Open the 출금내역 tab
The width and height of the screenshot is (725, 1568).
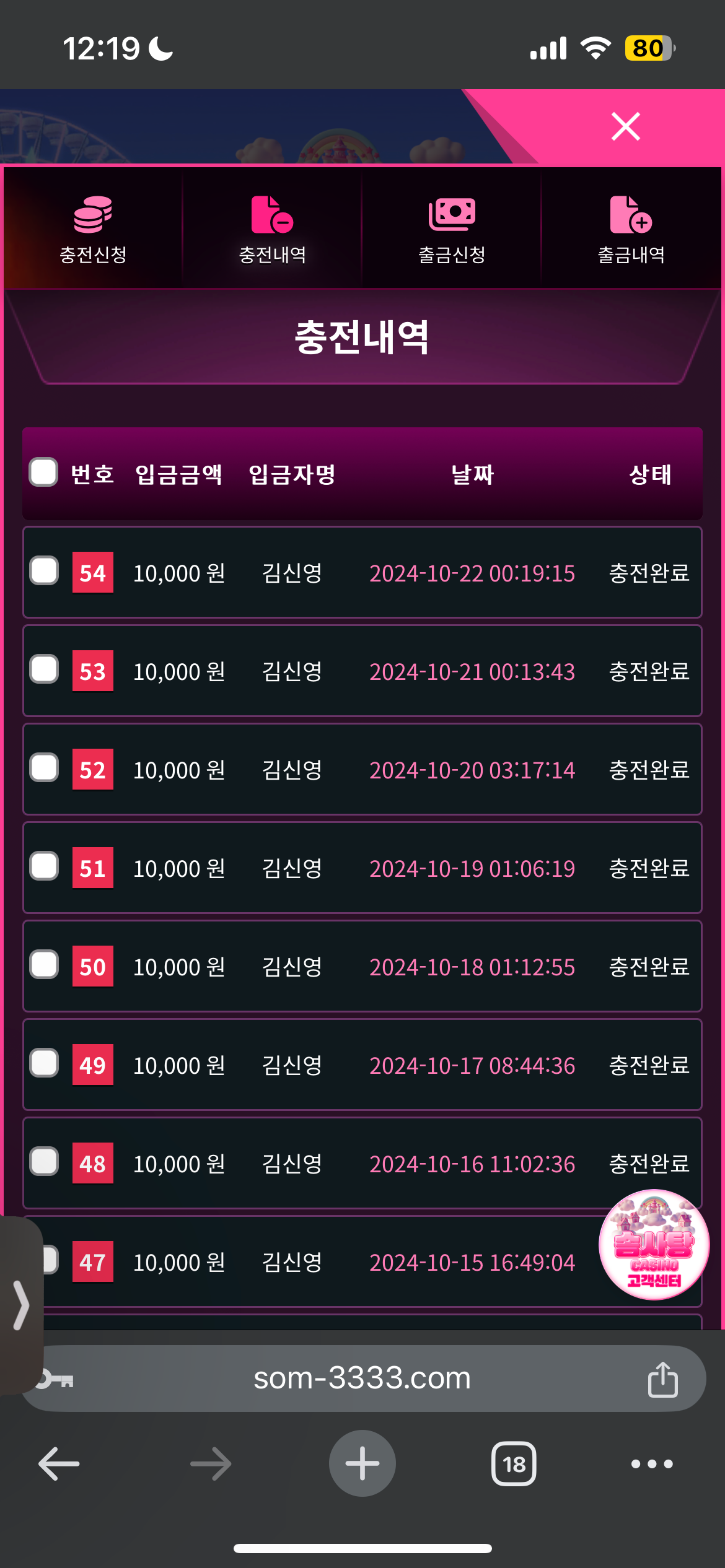pyautogui.click(x=631, y=229)
